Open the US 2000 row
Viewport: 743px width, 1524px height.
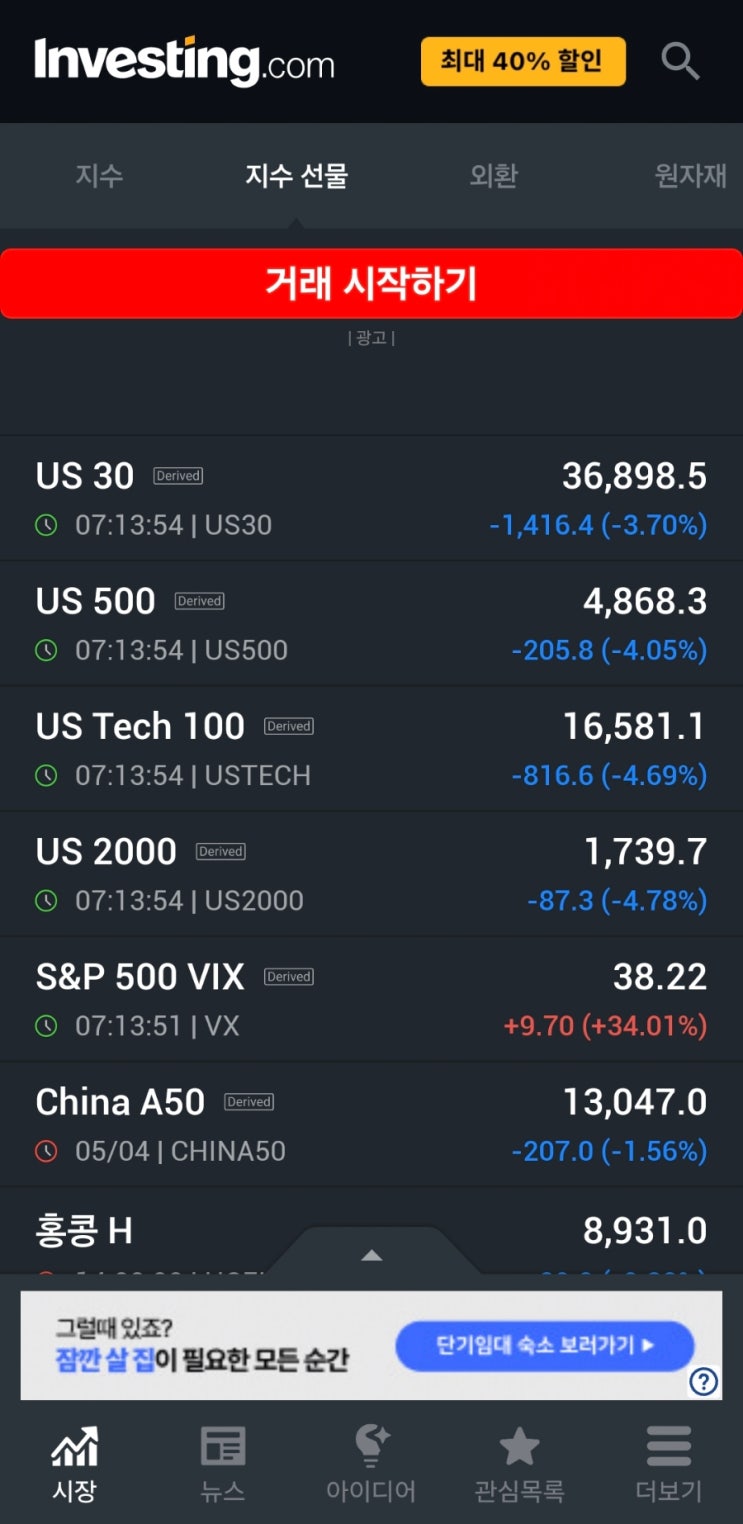click(x=371, y=873)
